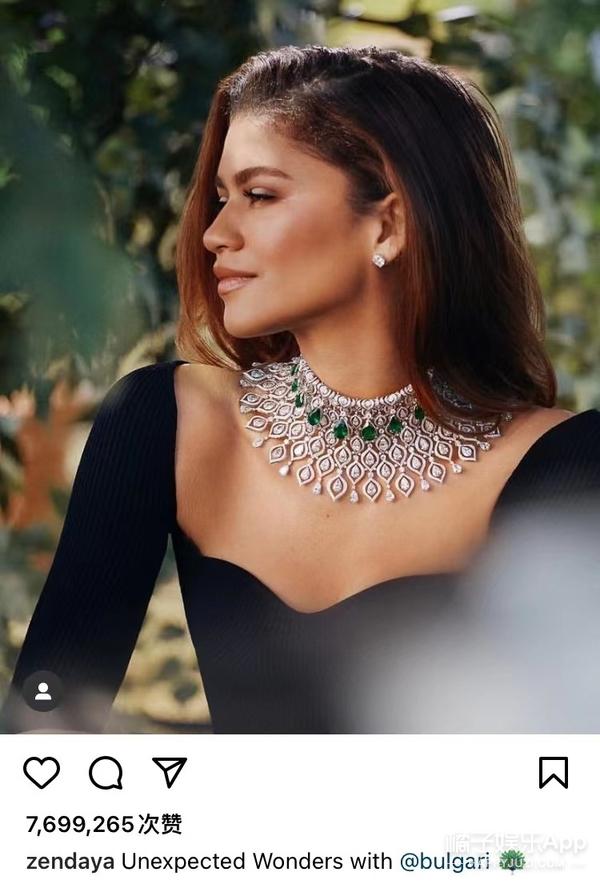
Task: Open comments on zendaya's post
Action: (105, 772)
